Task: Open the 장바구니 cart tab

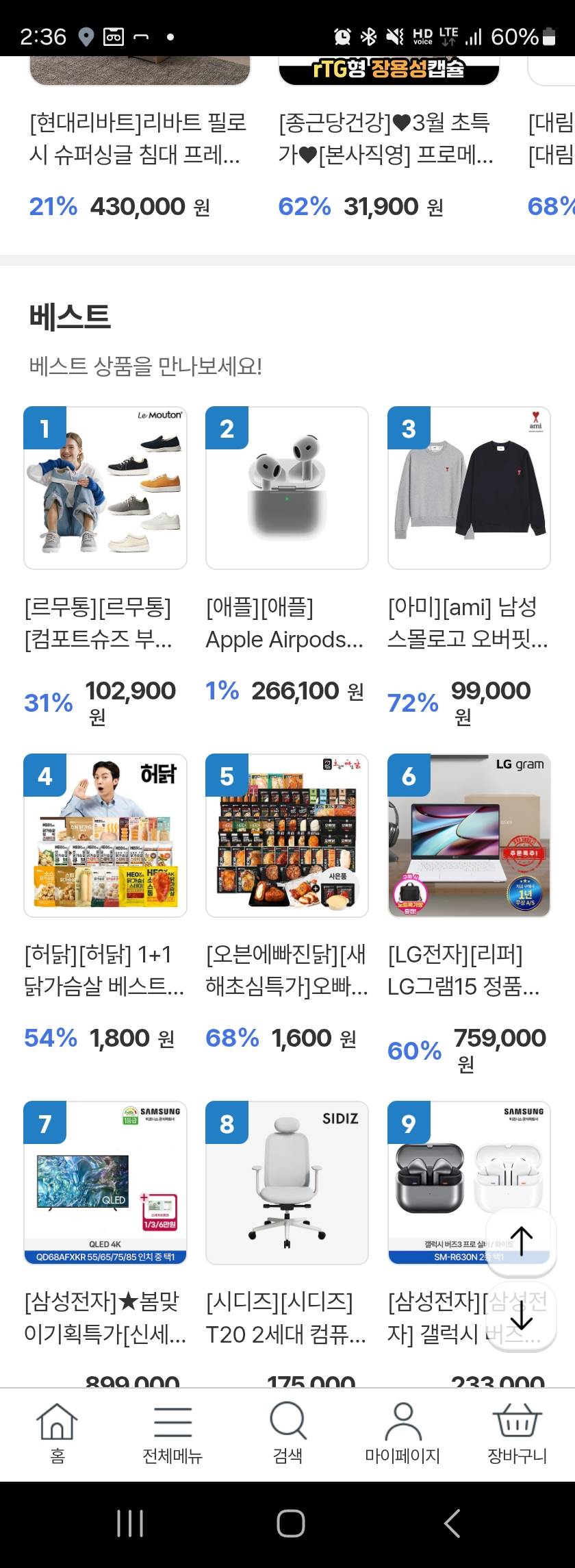Action: point(517,1433)
